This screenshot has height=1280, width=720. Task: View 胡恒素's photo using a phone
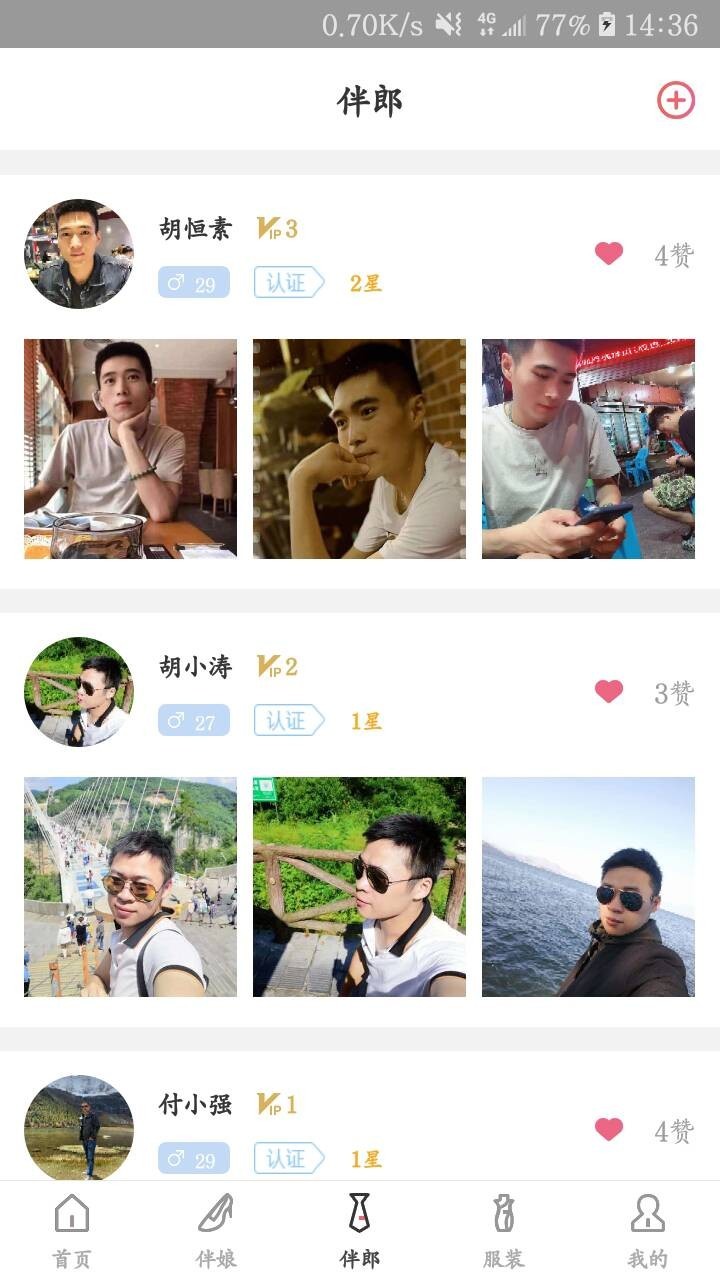point(588,449)
